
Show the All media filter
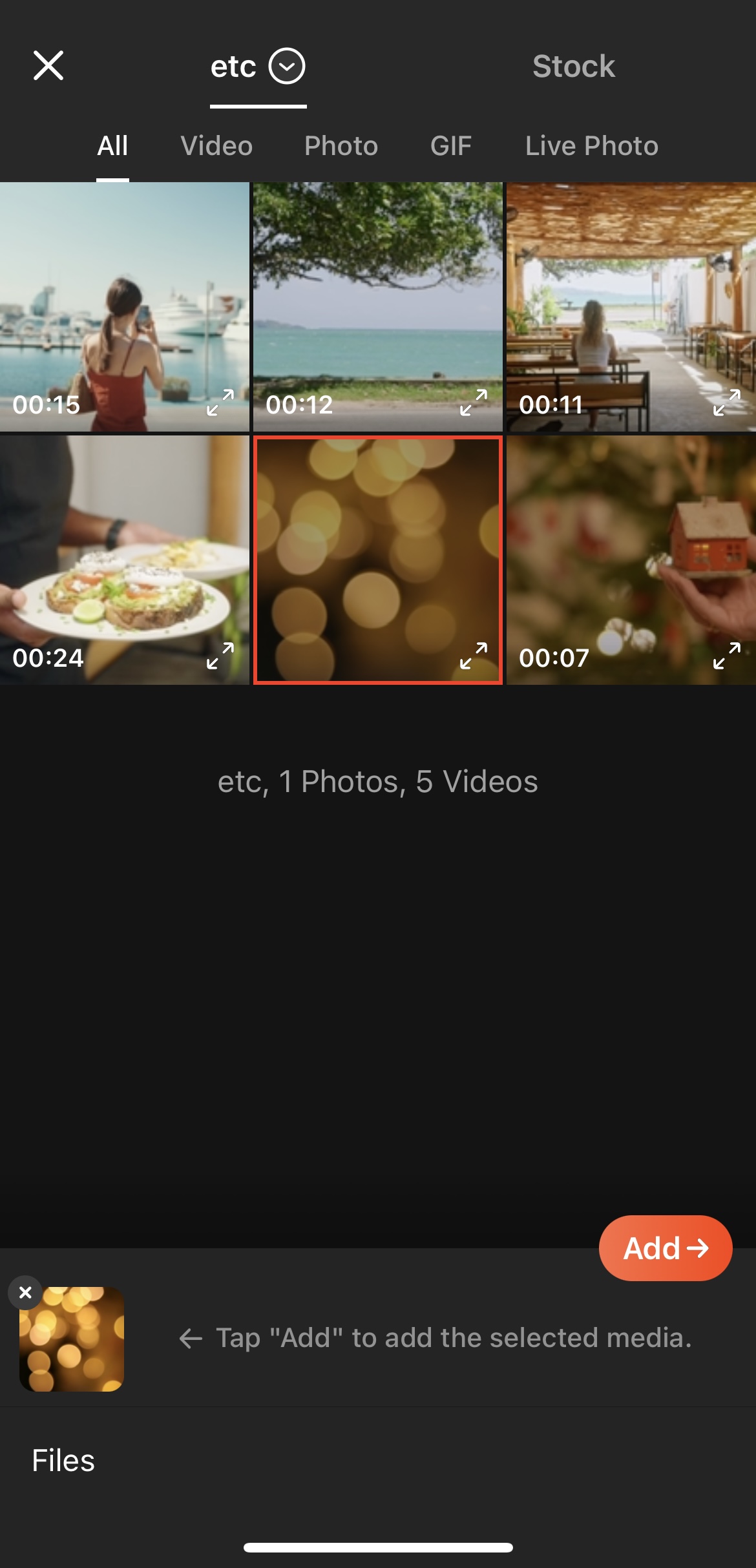point(112,146)
